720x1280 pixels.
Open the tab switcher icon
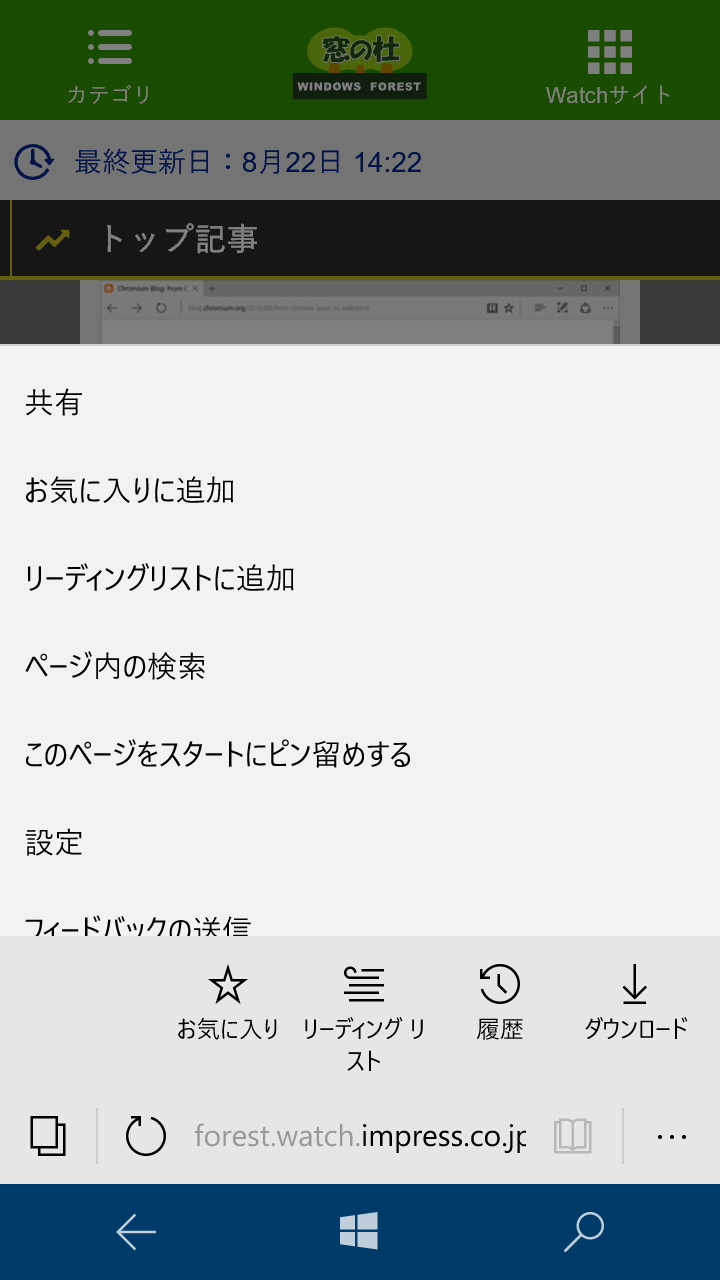pyautogui.click(x=49, y=1135)
